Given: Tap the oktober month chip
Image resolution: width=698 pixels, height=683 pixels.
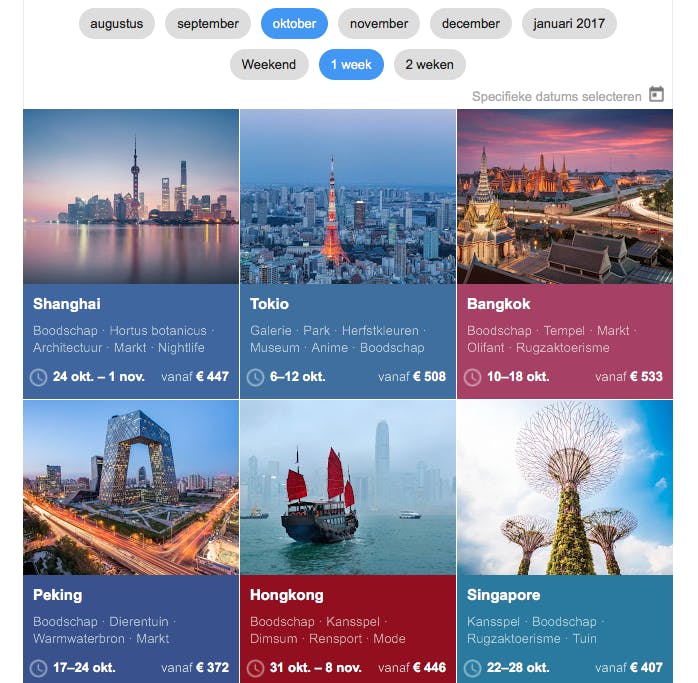Looking at the screenshot, I should [x=294, y=23].
